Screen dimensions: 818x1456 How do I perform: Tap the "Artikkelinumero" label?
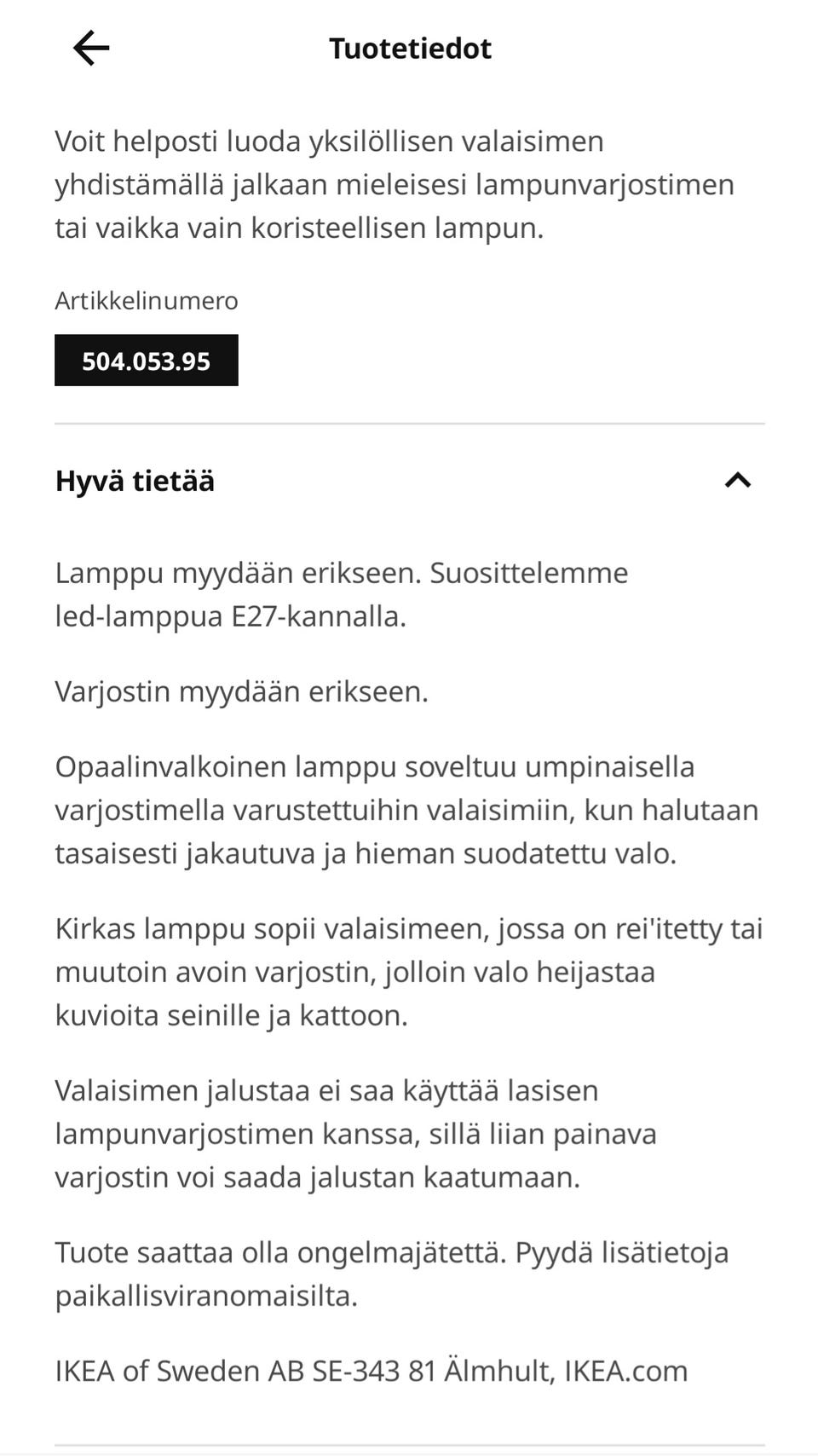147,300
